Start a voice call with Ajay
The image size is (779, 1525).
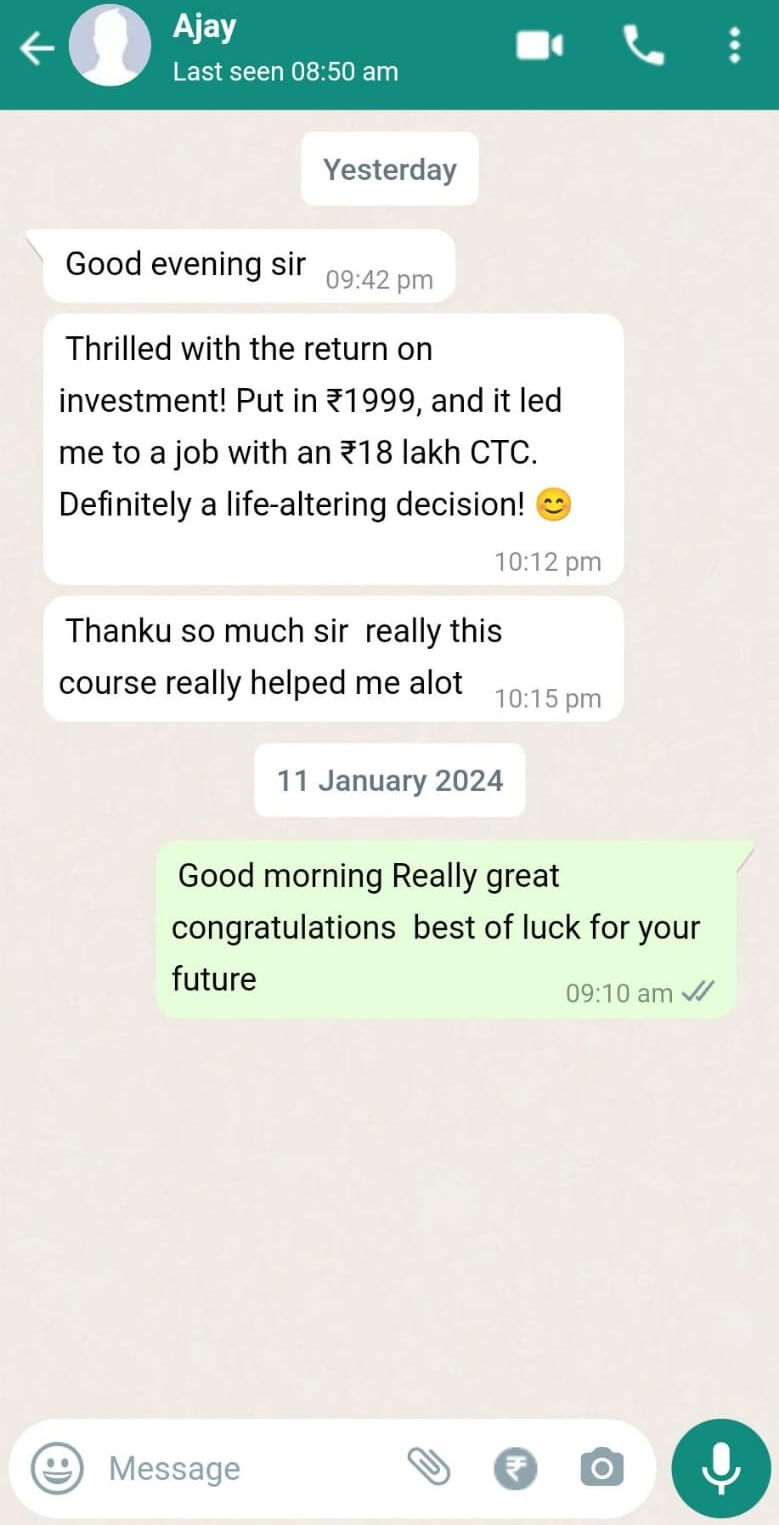click(643, 46)
